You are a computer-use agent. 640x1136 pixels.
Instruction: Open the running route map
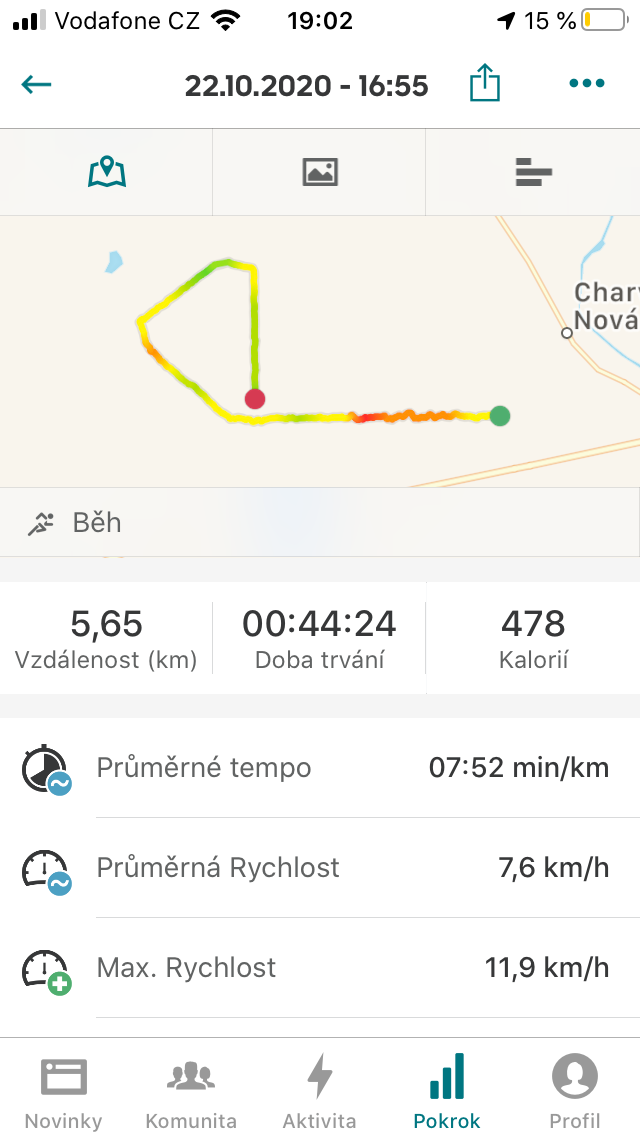pyautogui.click(x=320, y=351)
